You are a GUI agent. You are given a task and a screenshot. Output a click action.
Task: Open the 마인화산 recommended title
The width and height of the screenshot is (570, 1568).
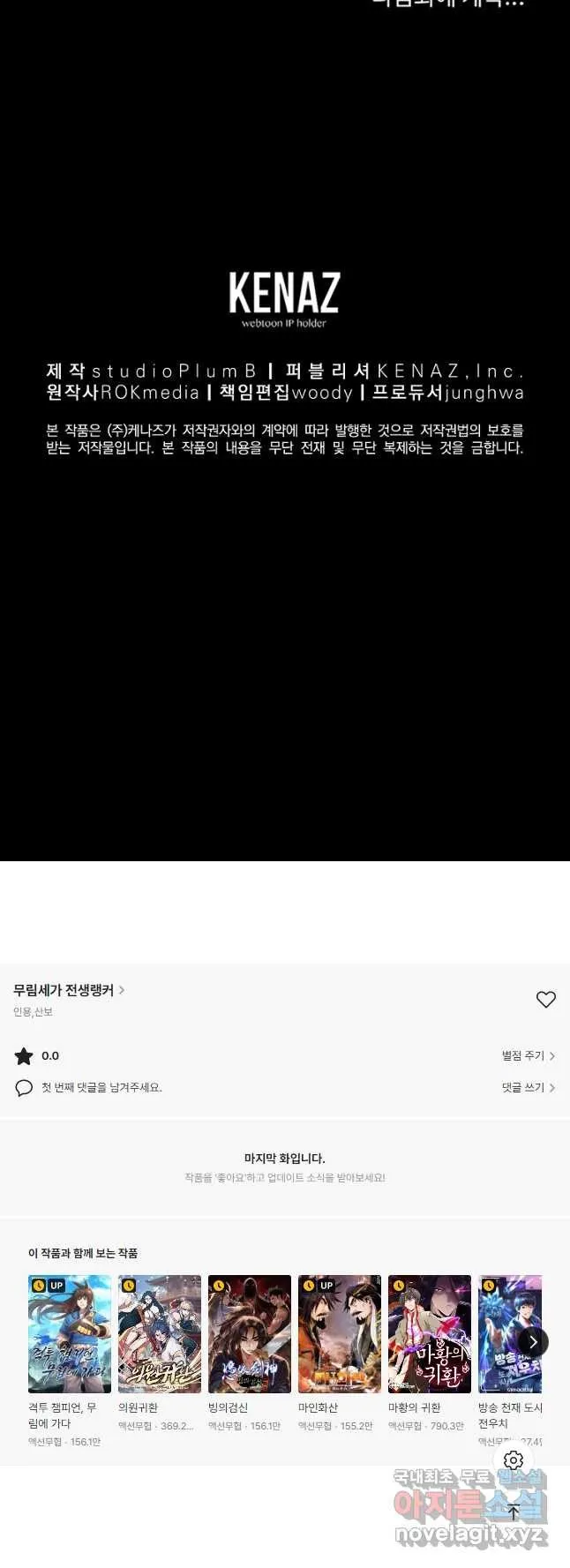tap(340, 1333)
